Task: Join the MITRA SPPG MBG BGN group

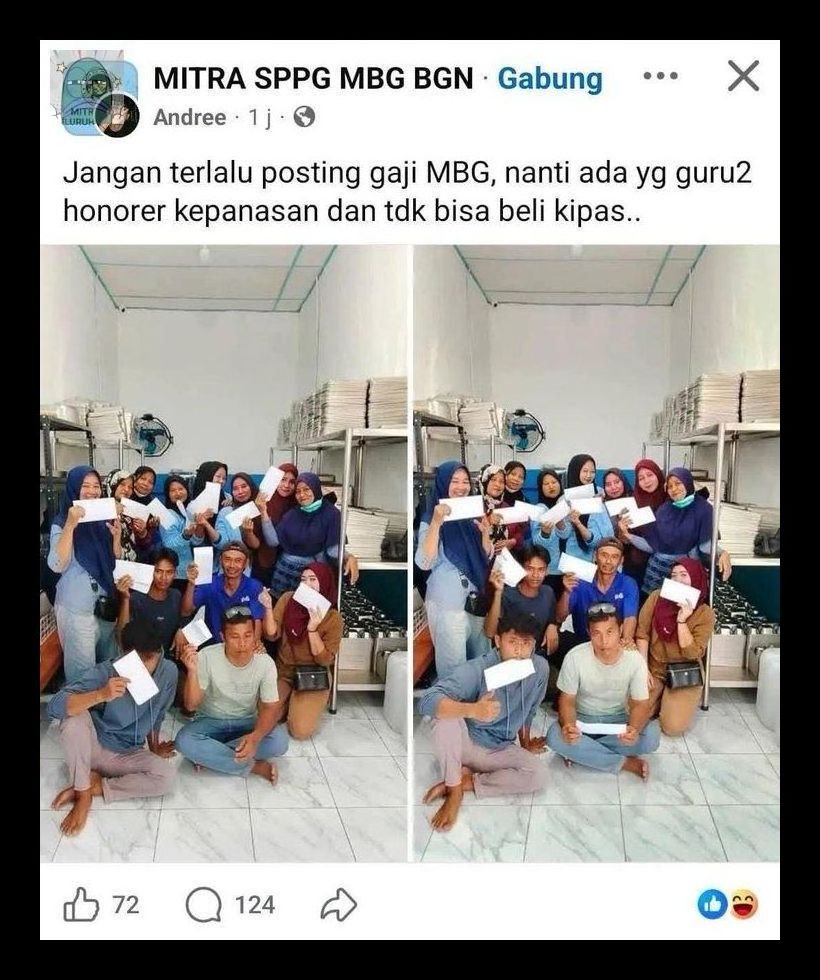Action: (550, 79)
